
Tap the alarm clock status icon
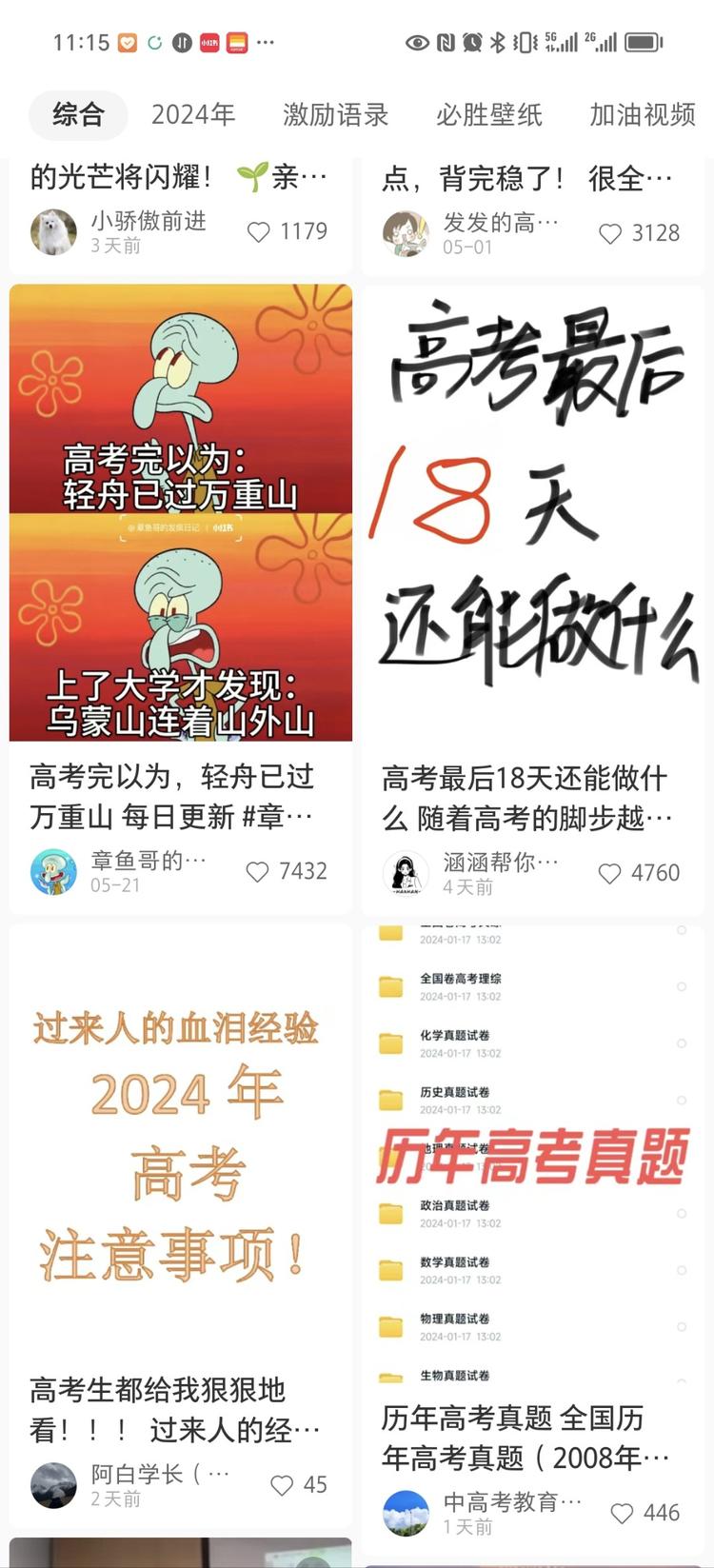tap(469, 42)
